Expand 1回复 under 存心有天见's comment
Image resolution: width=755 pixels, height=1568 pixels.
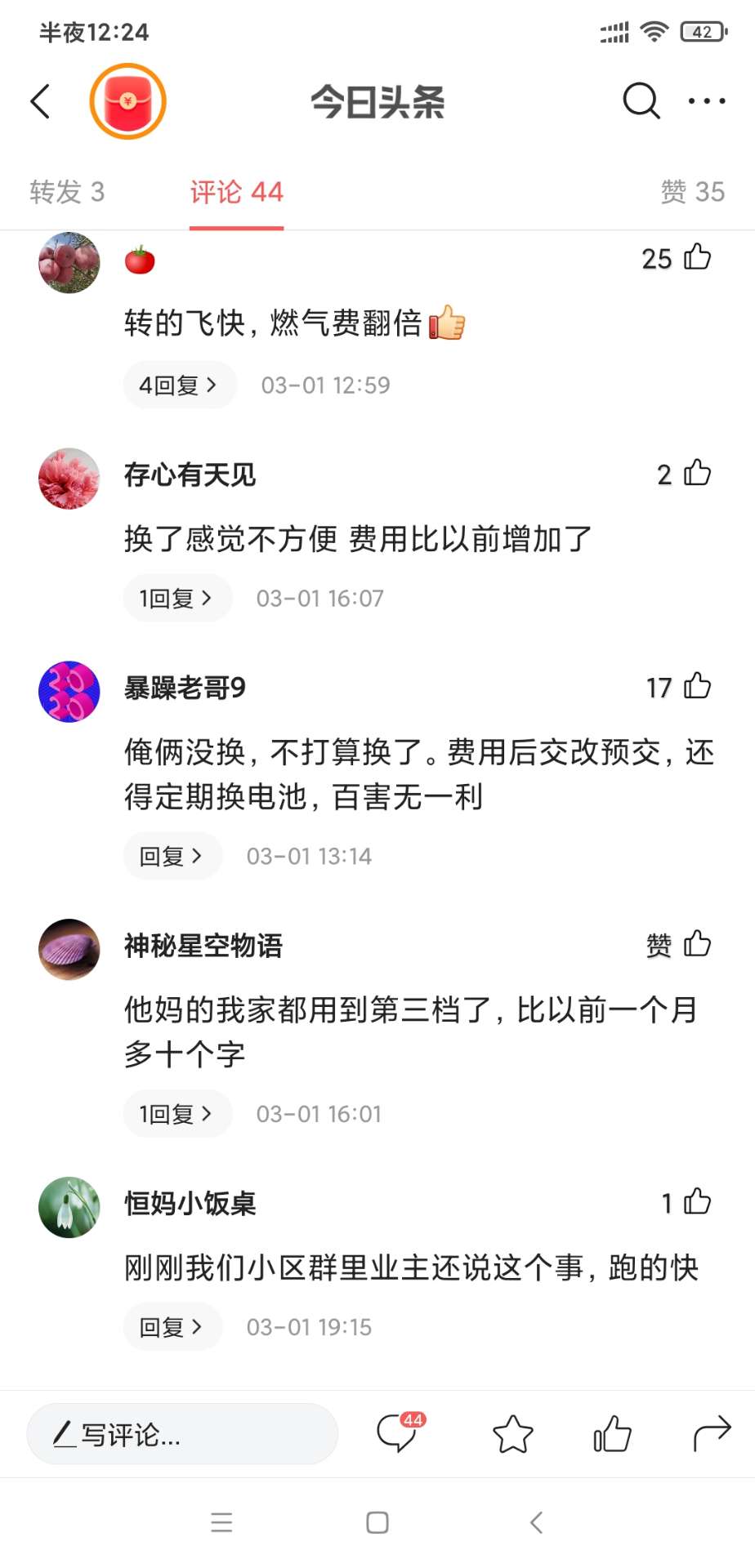[176, 598]
